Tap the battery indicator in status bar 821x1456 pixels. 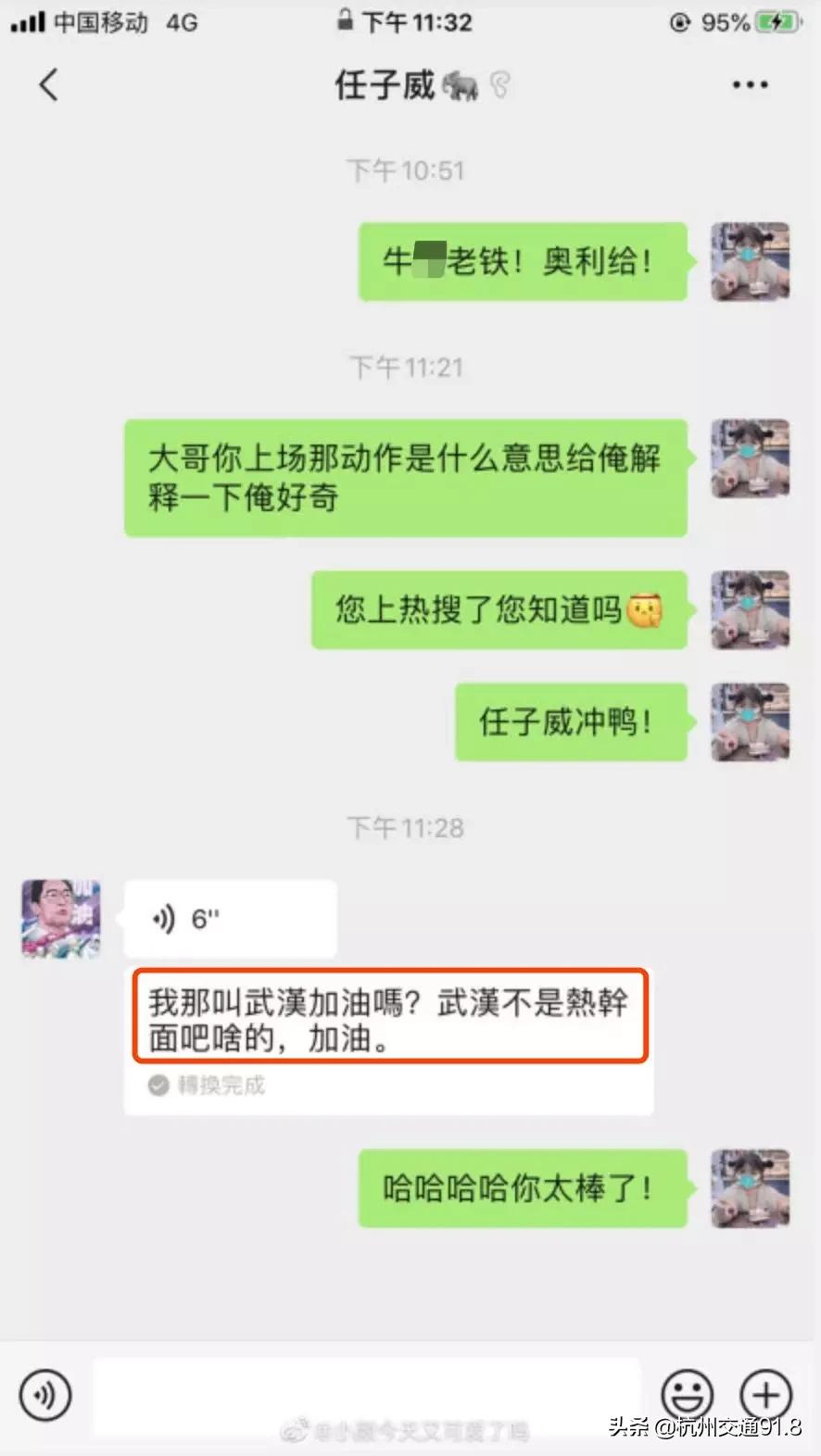click(x=777, y=20)
